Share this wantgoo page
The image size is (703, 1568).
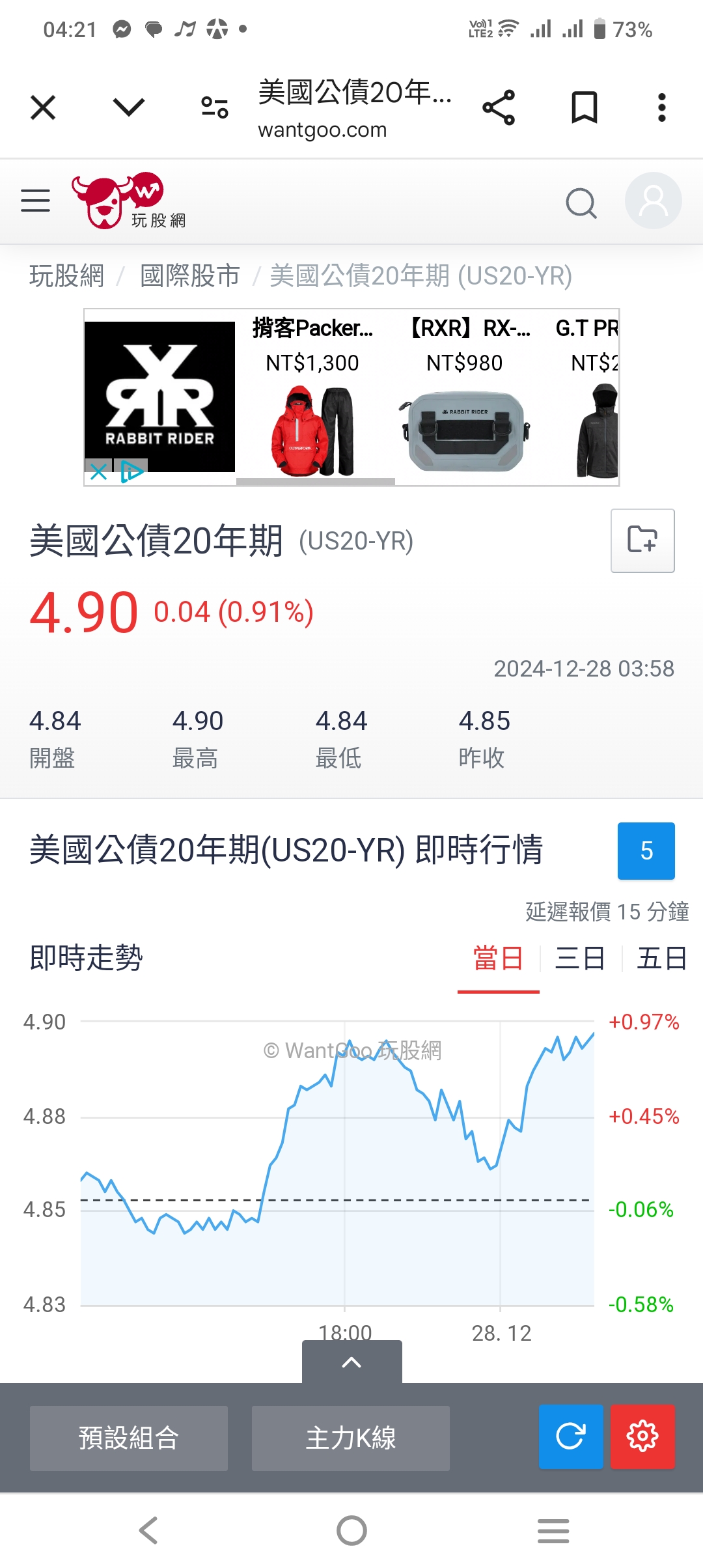coord(499,107)
